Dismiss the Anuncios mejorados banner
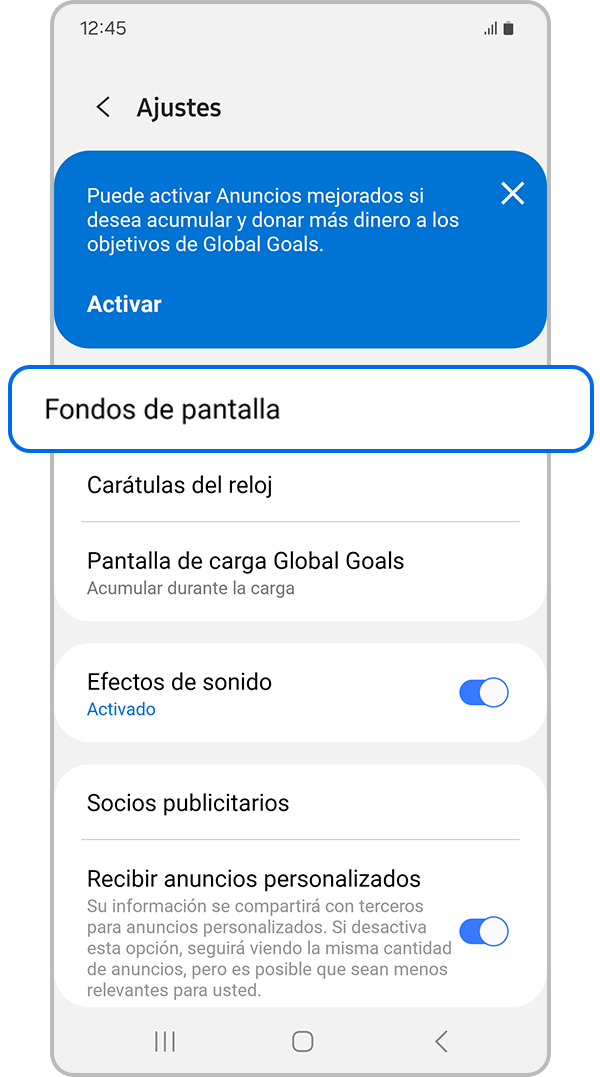 [x=512, y=194]
